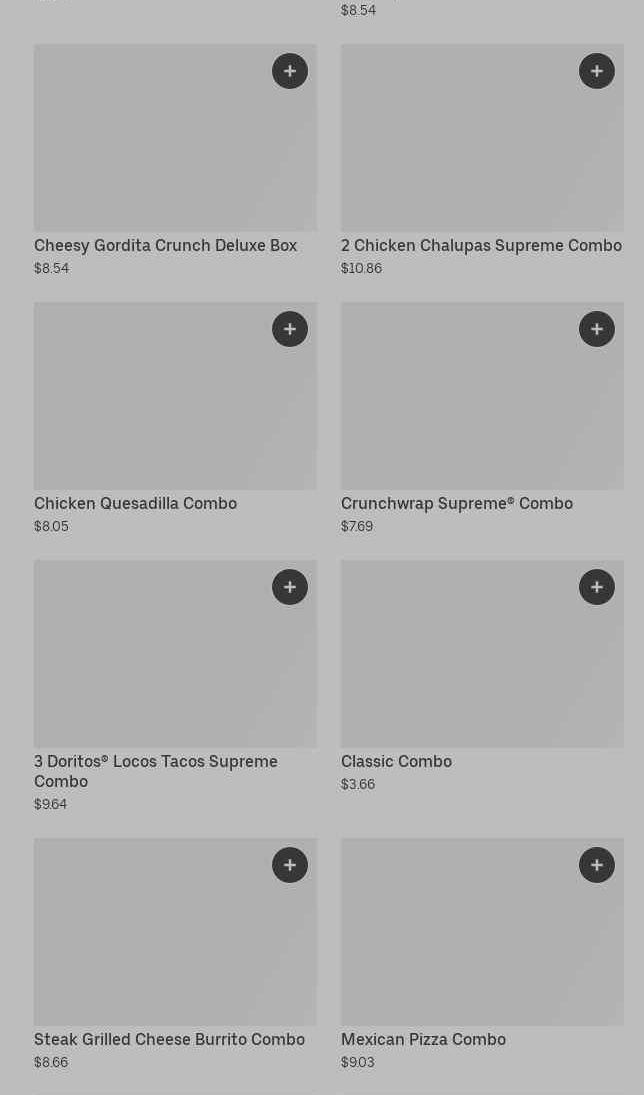
Task: Add Steak Grilled Cheese Burrito Combo
Action: coord(290,865)
